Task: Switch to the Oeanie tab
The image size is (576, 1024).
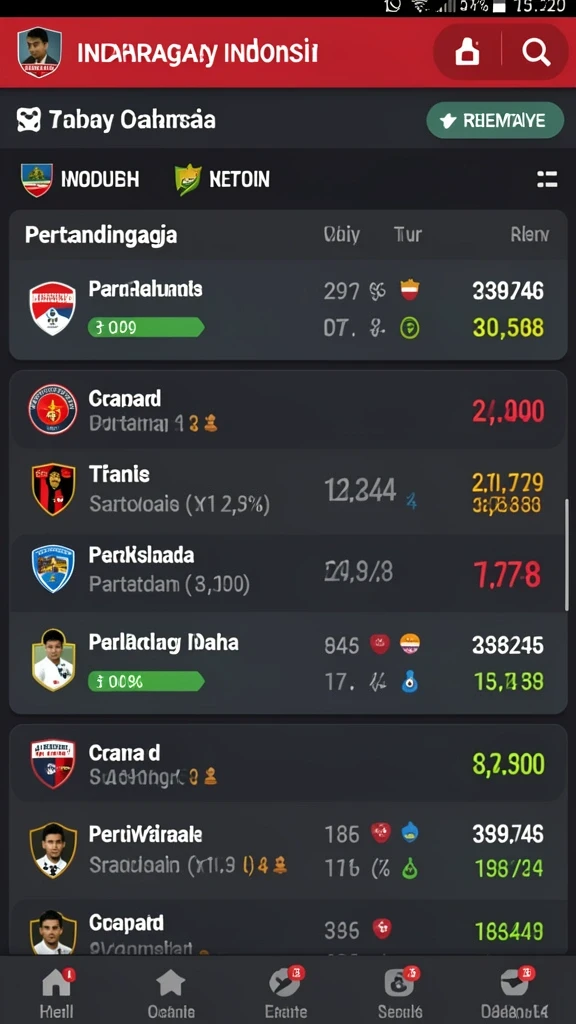Action: (171, 991)
